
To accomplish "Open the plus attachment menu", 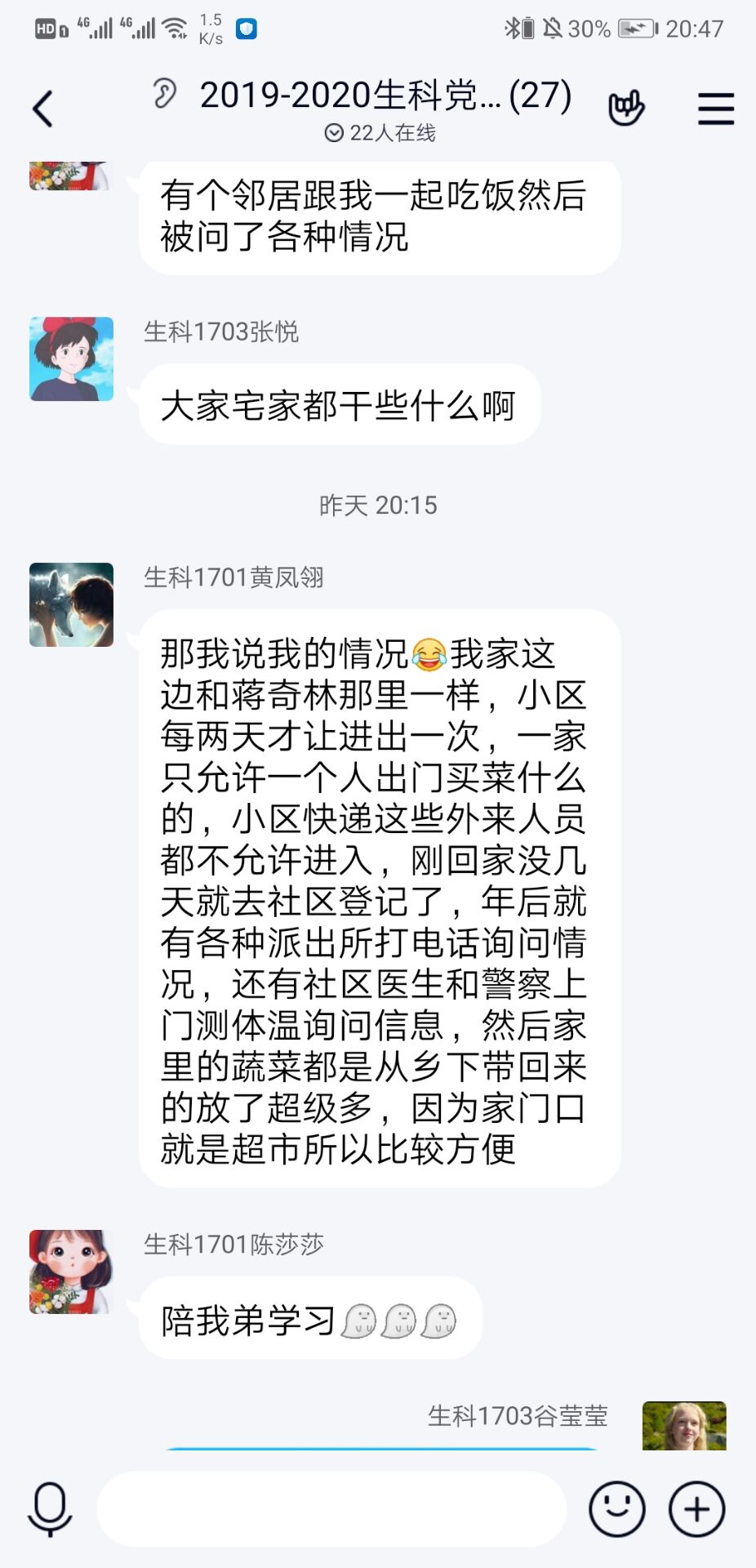I will [696, 1509].
